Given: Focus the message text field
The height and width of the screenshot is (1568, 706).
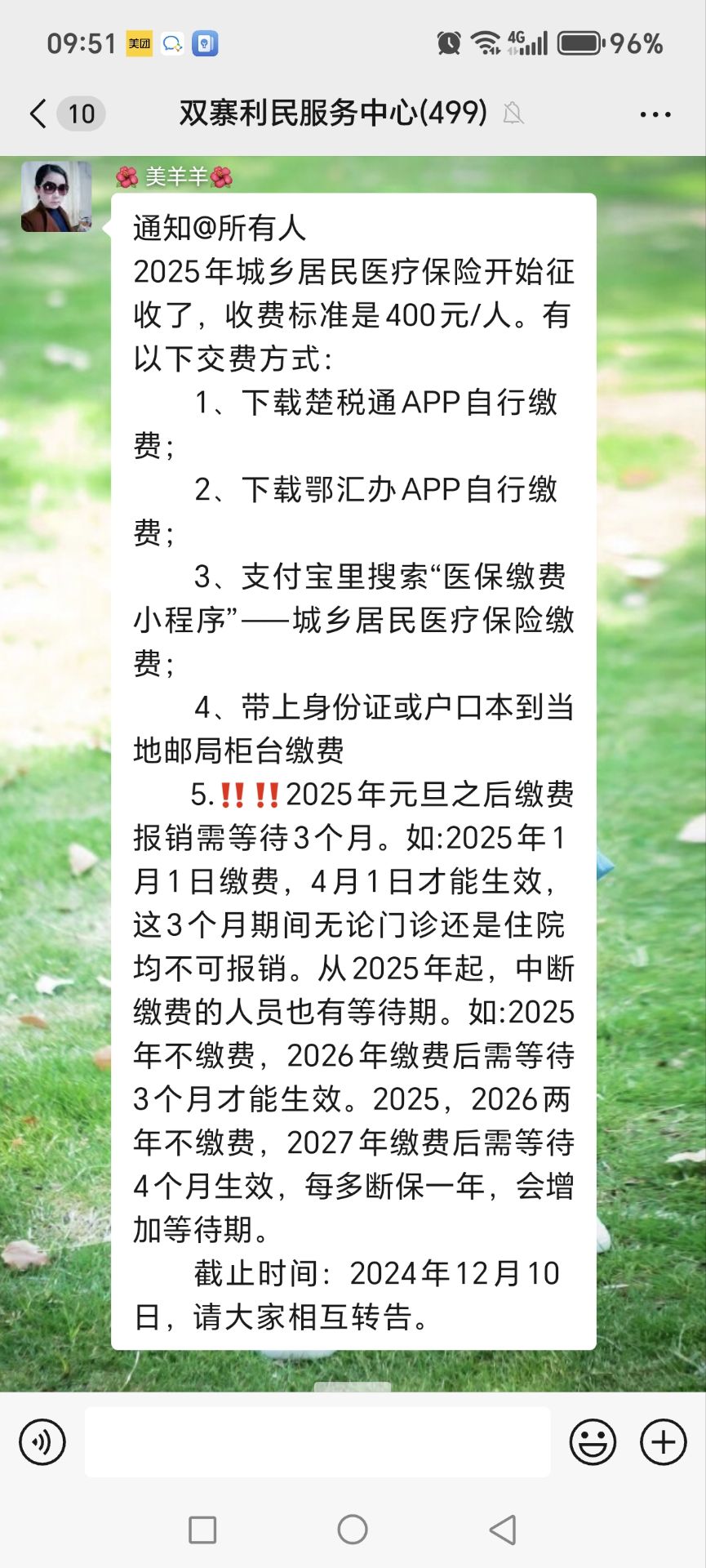Looking at the screenshot, I should click(x=317, y=1442).
